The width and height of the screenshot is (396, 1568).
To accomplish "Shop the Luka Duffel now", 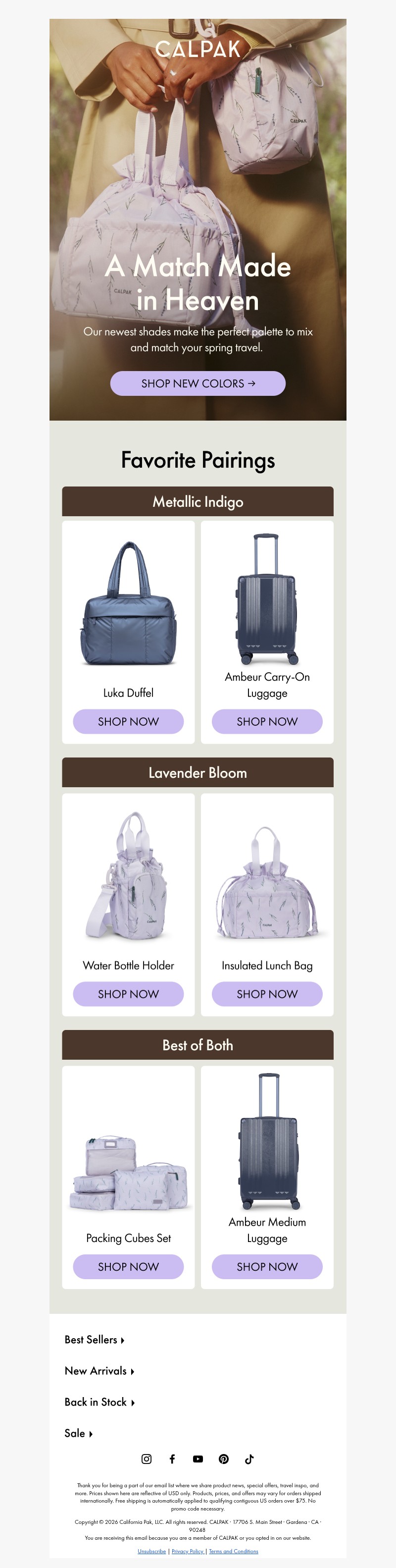I will coord(128,721).
